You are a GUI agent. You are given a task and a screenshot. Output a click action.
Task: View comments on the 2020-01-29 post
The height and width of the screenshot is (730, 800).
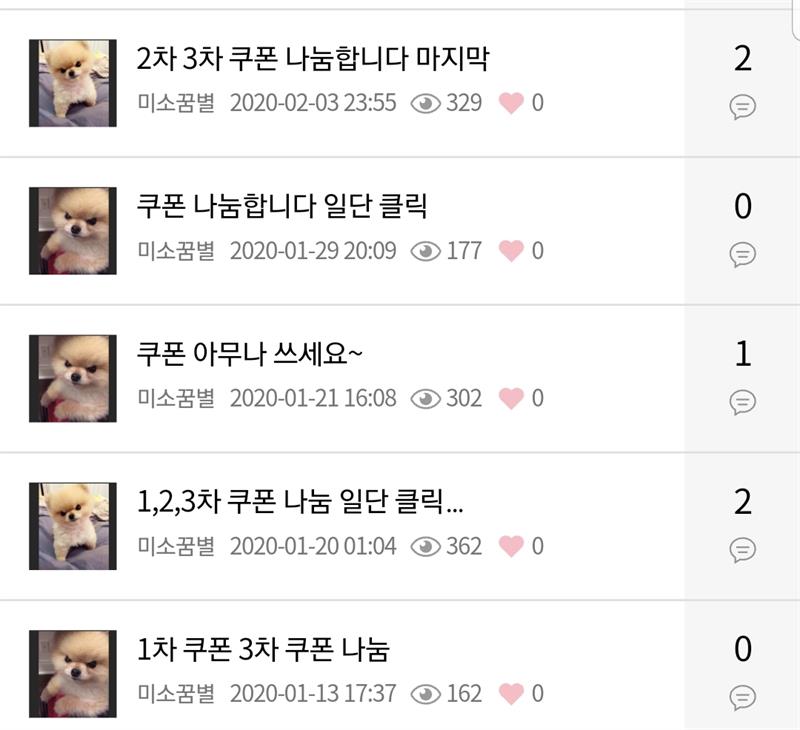[x=742, y=228]
